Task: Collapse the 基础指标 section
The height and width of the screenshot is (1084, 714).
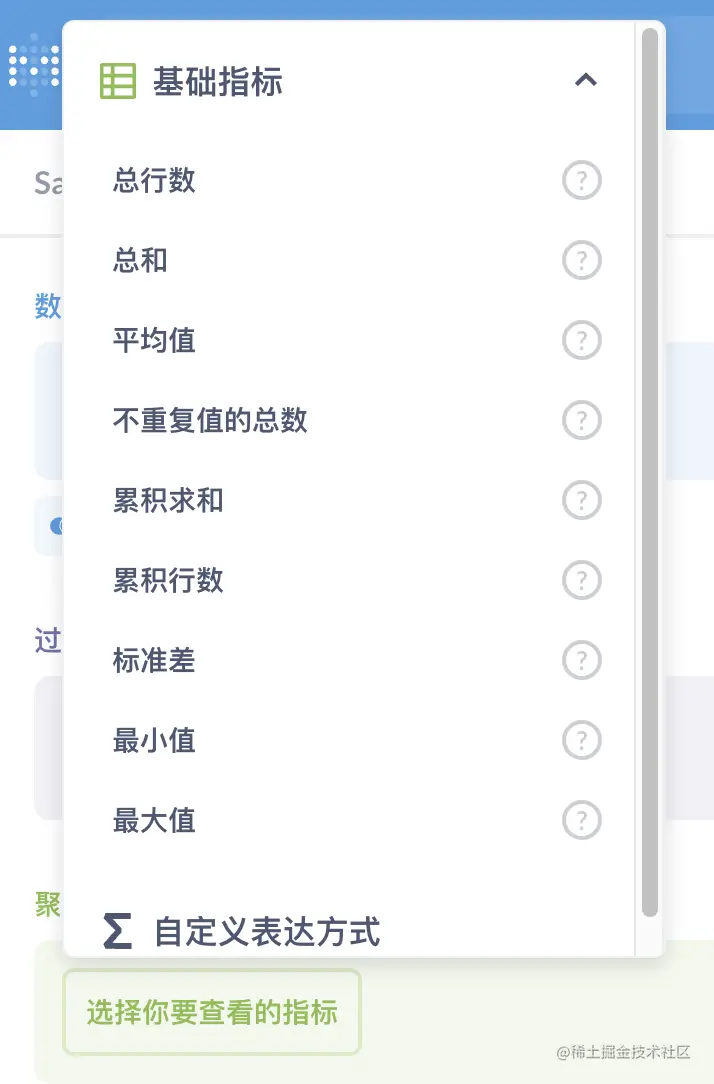Action: pyautogui.click(x=585, y=80)
